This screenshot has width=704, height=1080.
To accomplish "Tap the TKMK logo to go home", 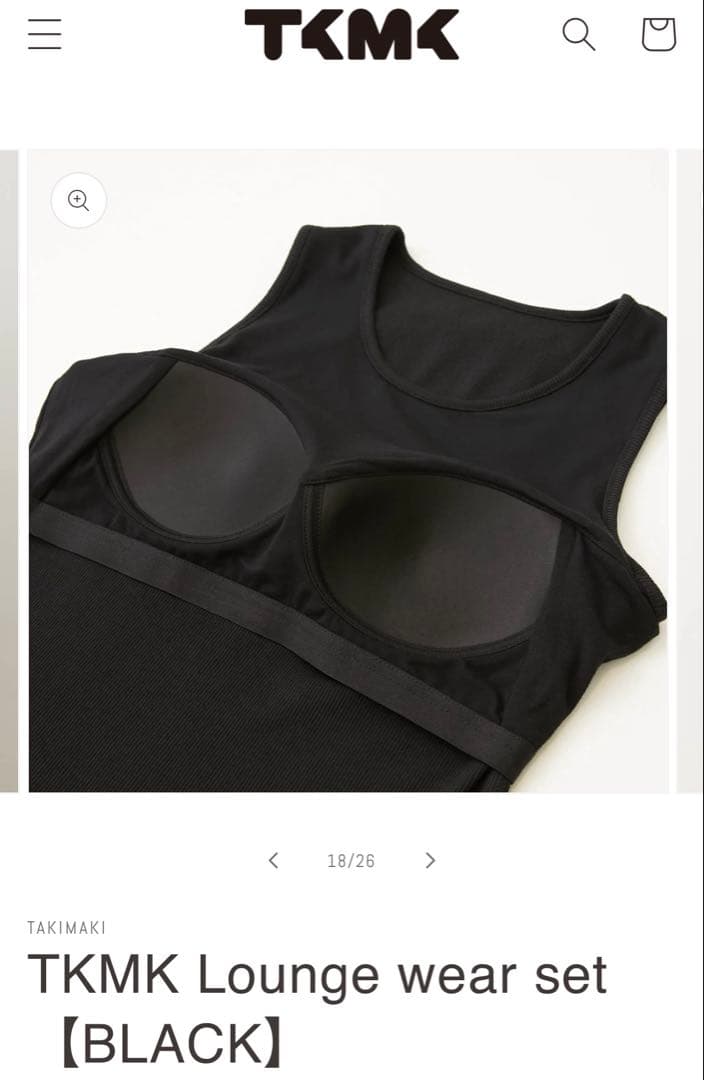I will (x=351, y=34).
